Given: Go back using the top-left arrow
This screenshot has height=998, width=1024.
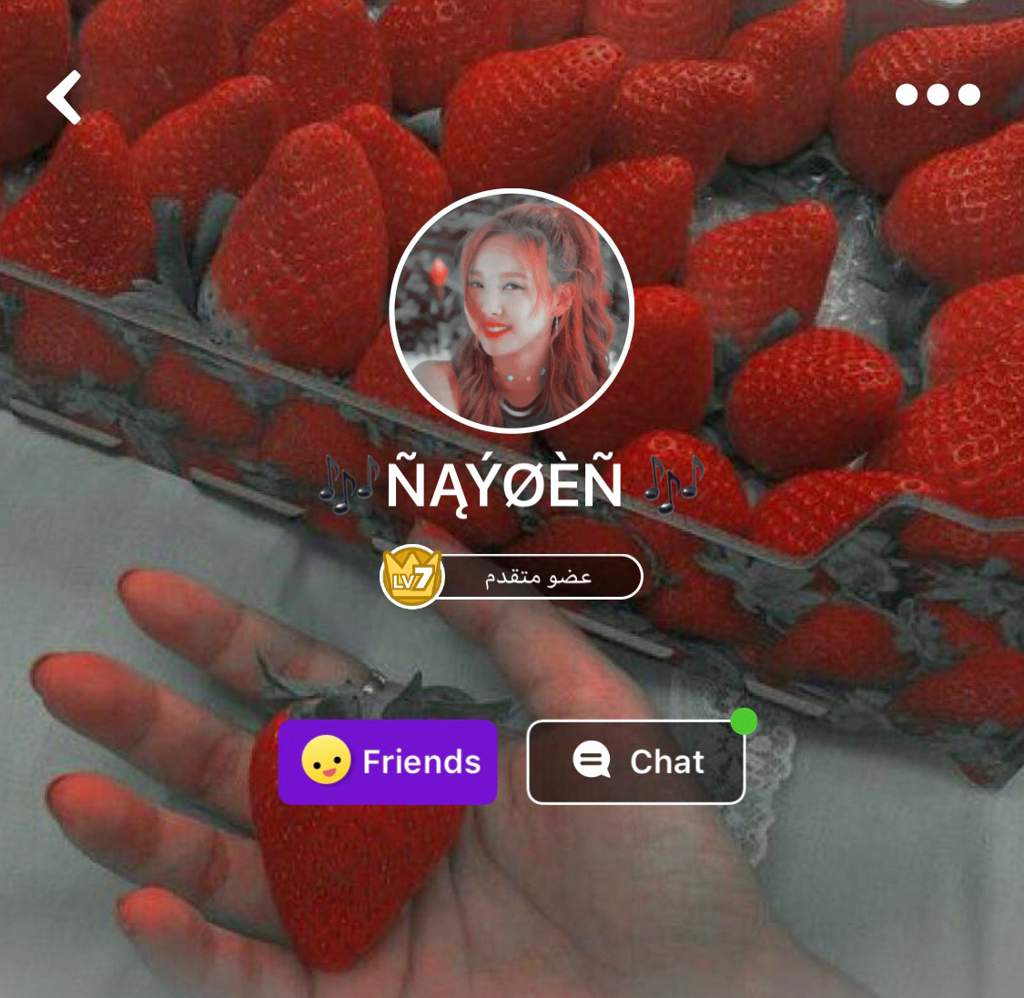Looking at the screenshot, I should pos(63,97).
